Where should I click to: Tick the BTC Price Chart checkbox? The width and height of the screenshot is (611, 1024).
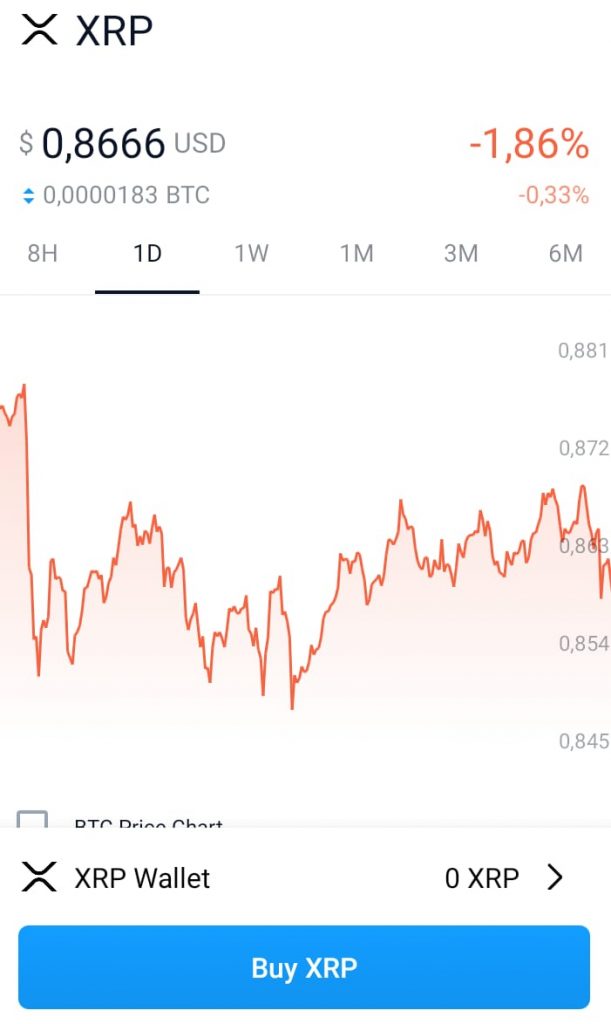click(x=33, y=820)
